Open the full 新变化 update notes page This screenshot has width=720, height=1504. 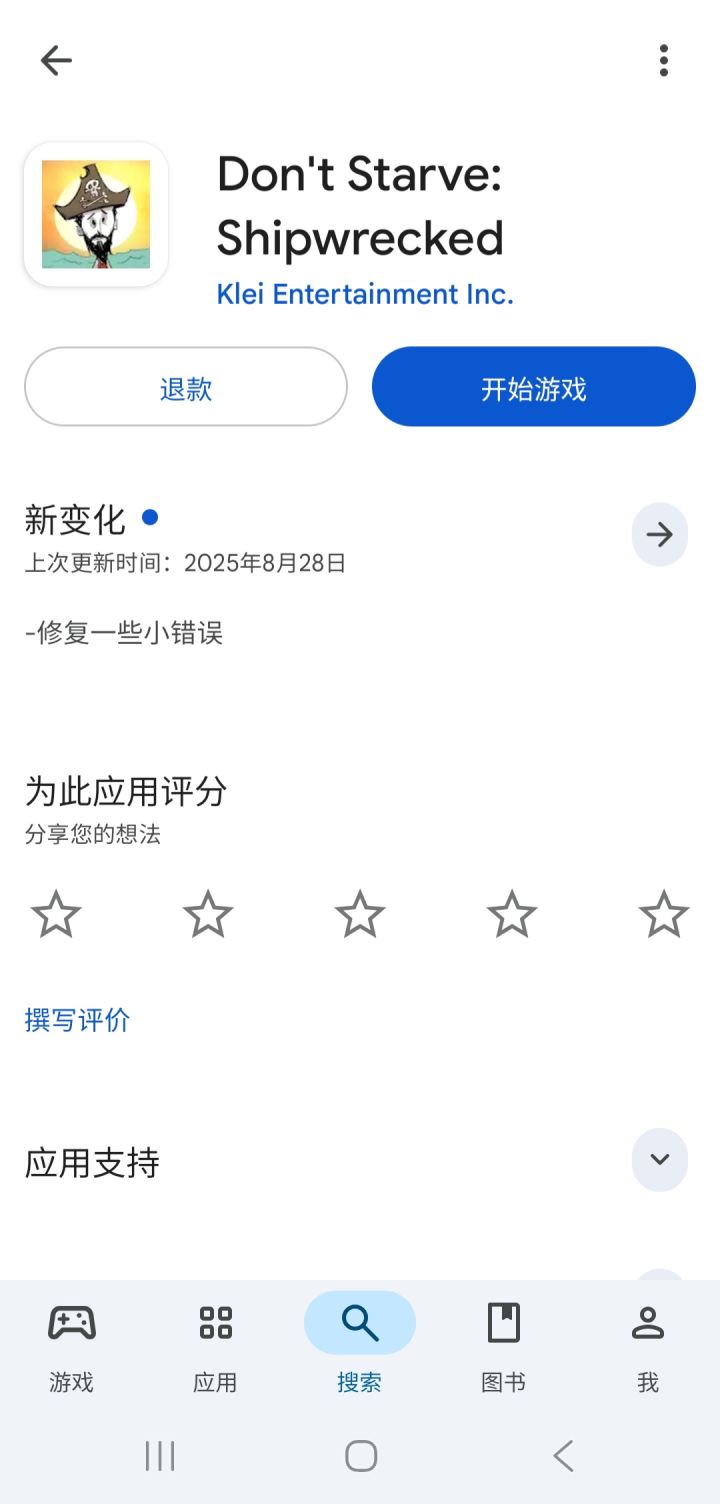coord(659,535)
